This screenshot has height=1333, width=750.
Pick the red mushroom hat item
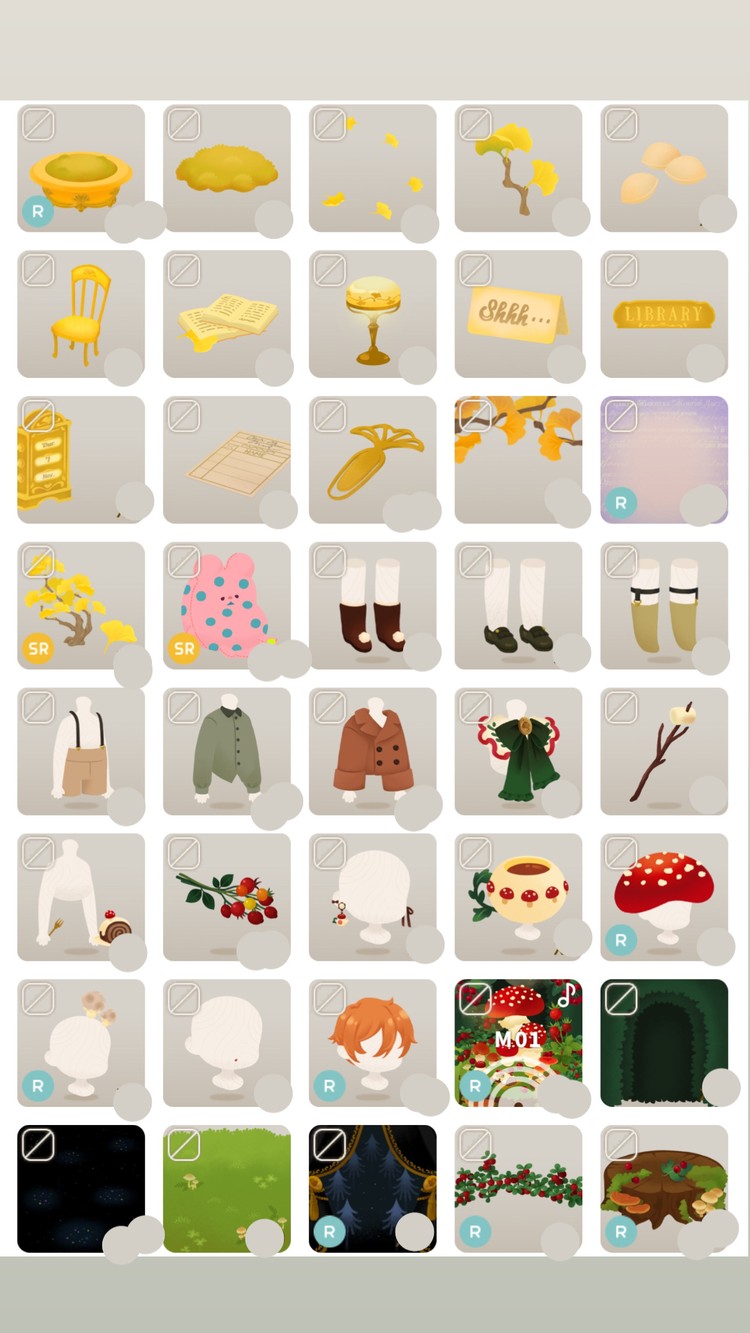[664, 896]
